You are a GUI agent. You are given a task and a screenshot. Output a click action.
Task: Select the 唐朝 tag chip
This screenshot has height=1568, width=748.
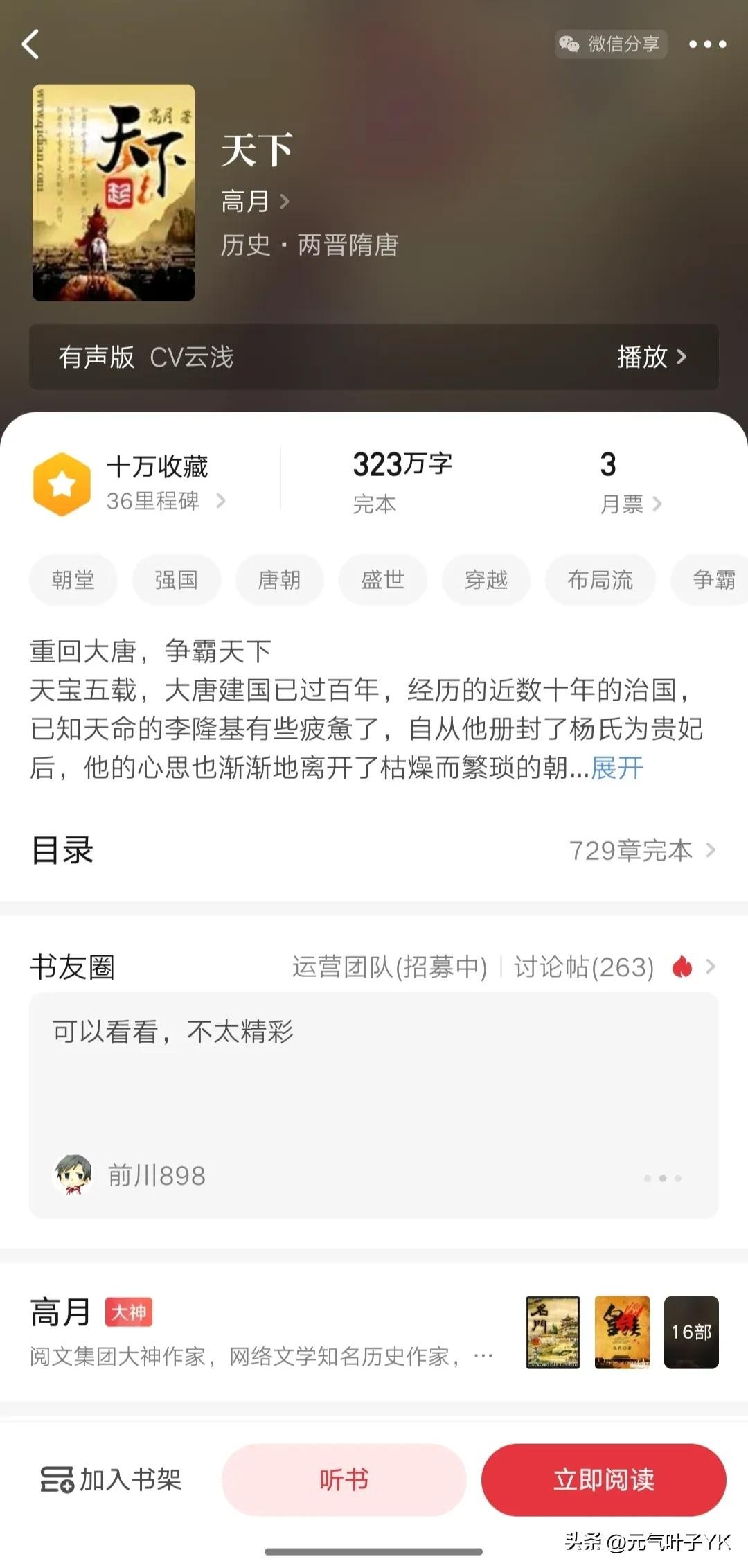tap(279, 579)
